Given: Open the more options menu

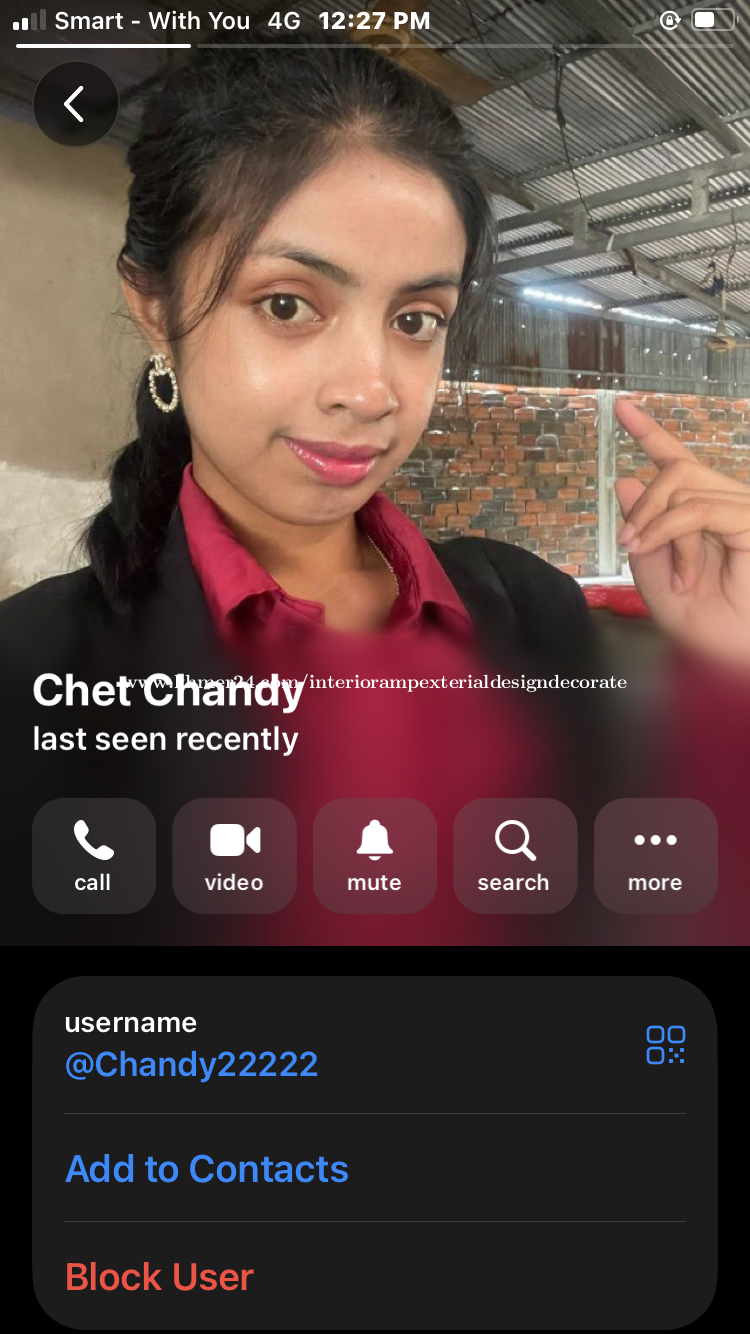Looking at the screenshot, I should (x=655, y=855).
